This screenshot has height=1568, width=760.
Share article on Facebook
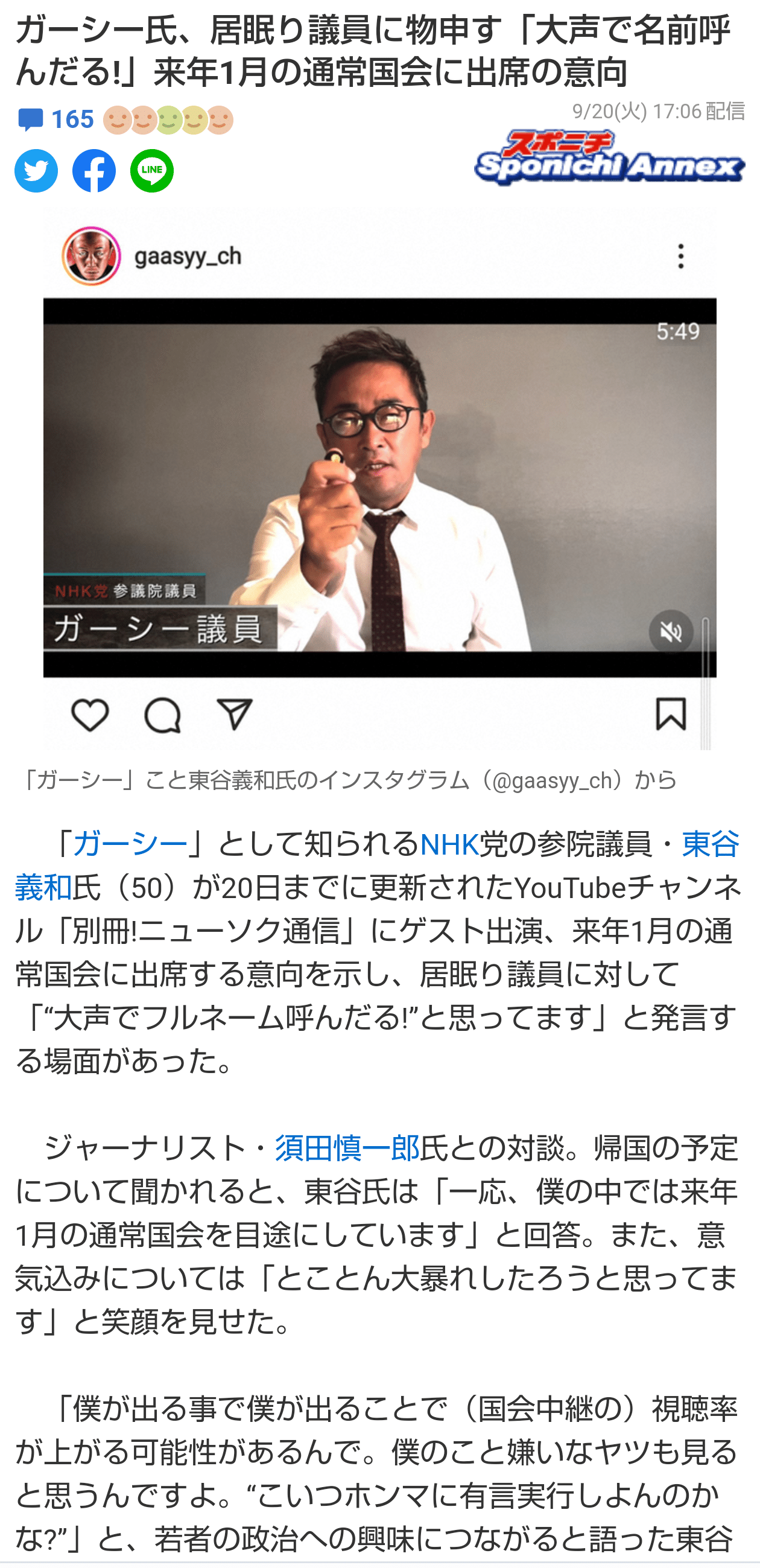point(94,171)
